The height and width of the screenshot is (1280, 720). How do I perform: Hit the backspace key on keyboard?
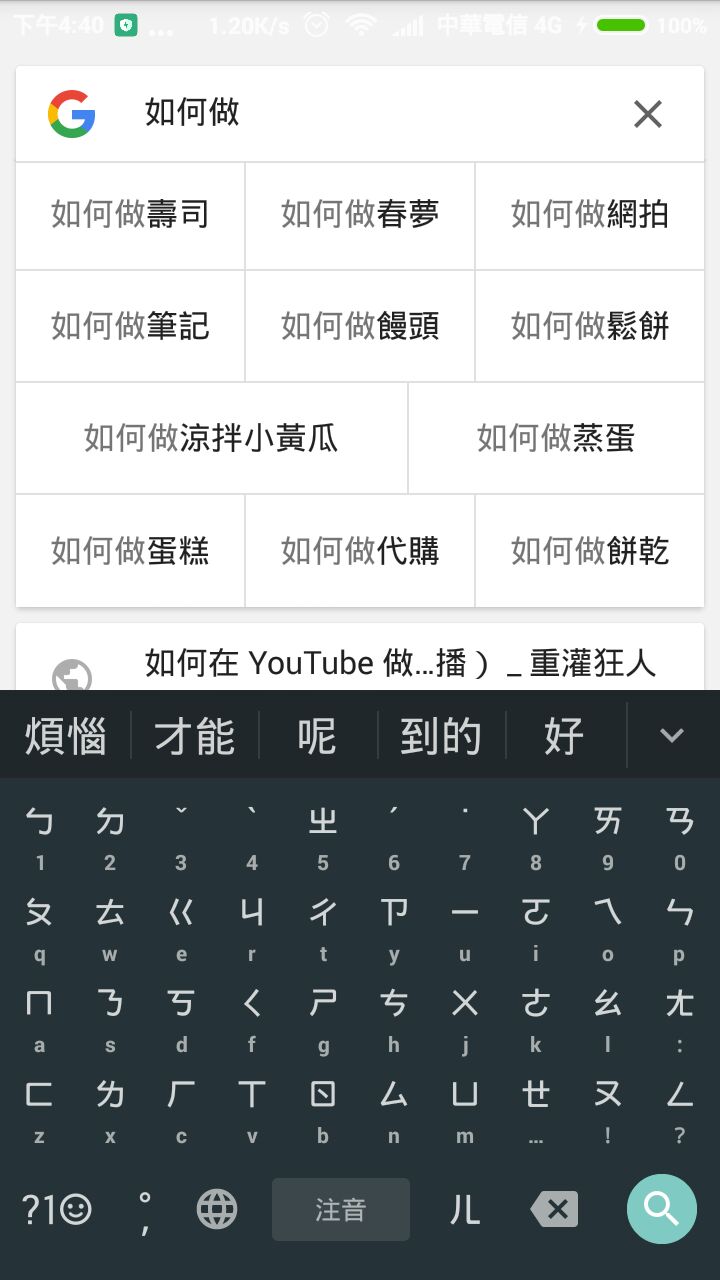[555, 1210]
